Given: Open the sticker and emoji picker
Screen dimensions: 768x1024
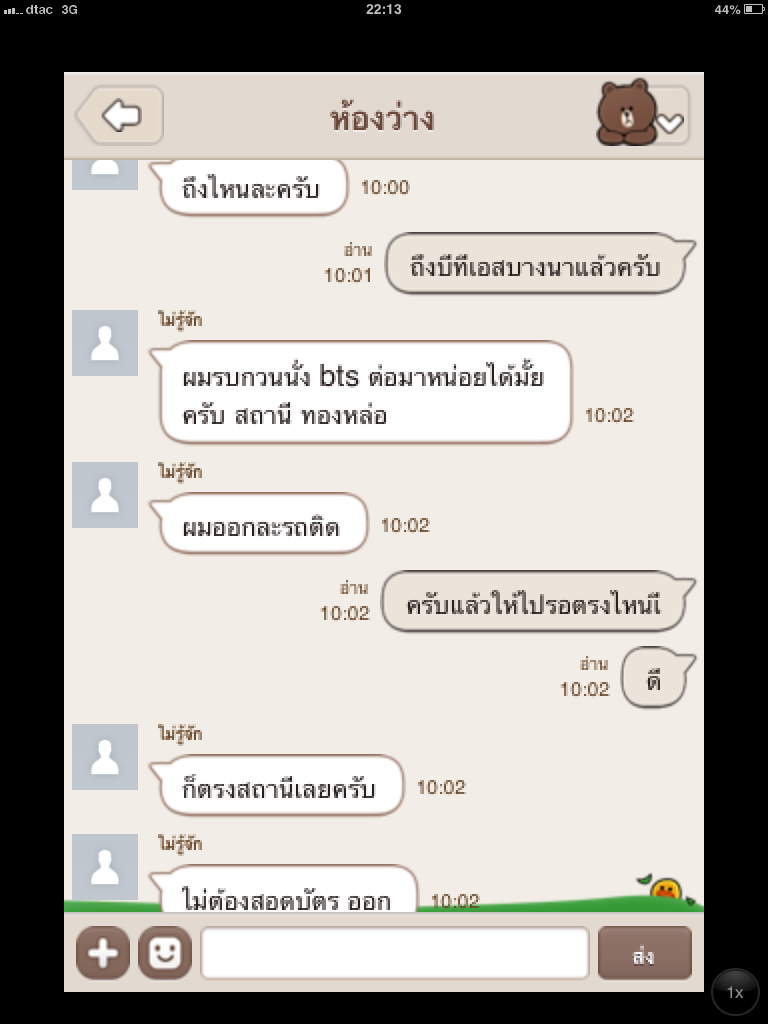Looking at the screenshot, I should pos(165,953).
